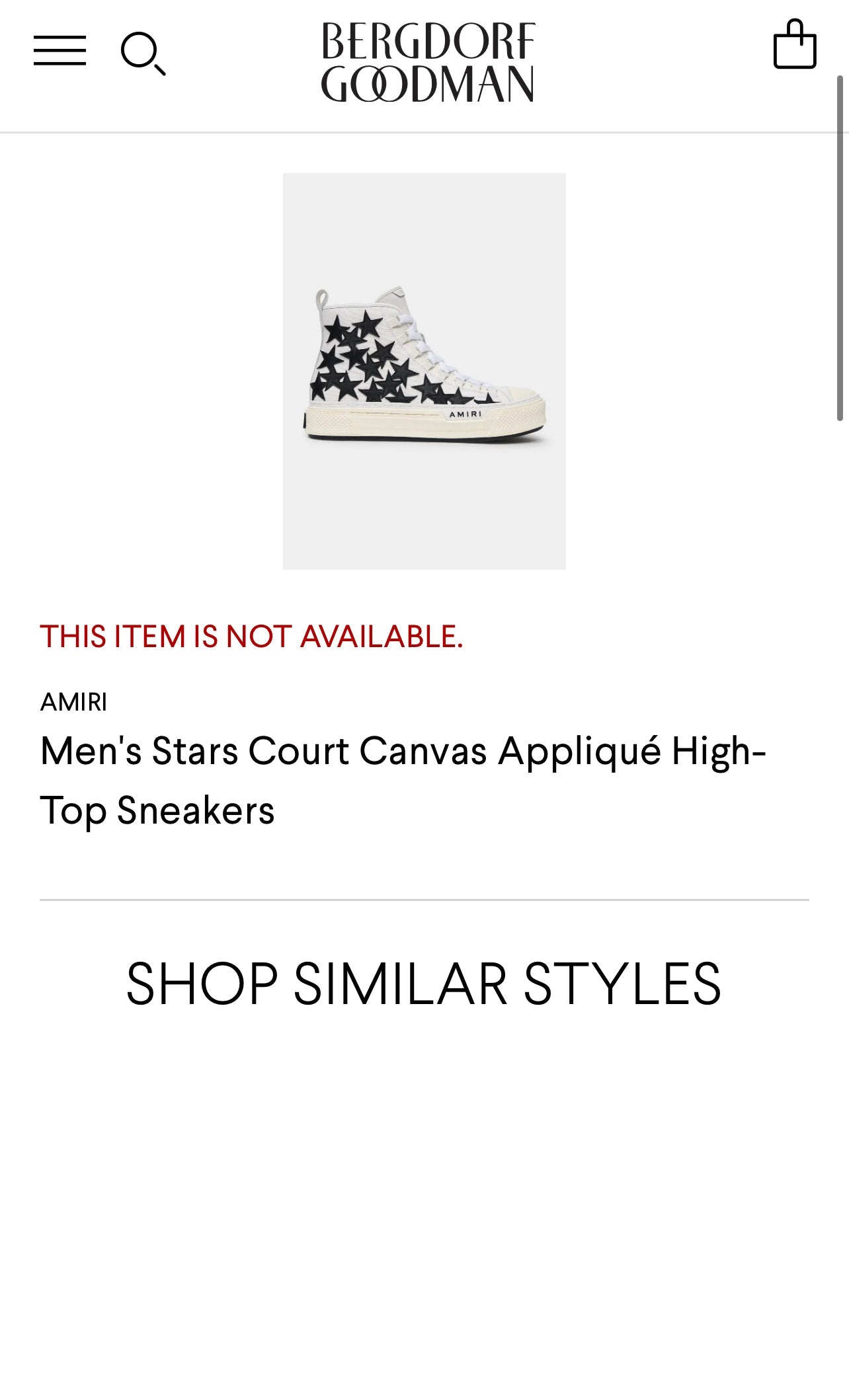Tap the search magnifier icon

142,54
